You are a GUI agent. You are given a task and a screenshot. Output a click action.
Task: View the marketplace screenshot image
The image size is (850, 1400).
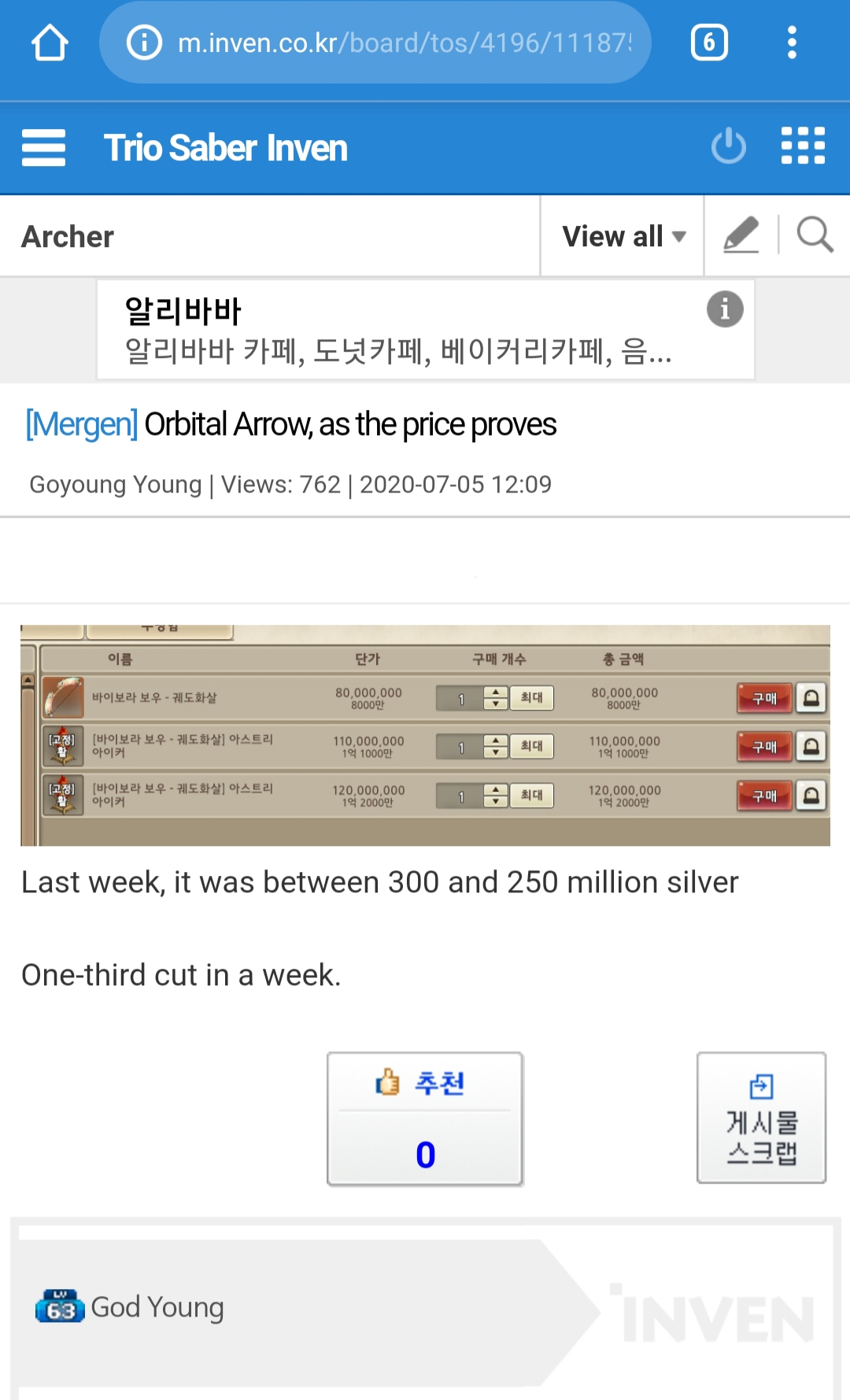(425, 735)
